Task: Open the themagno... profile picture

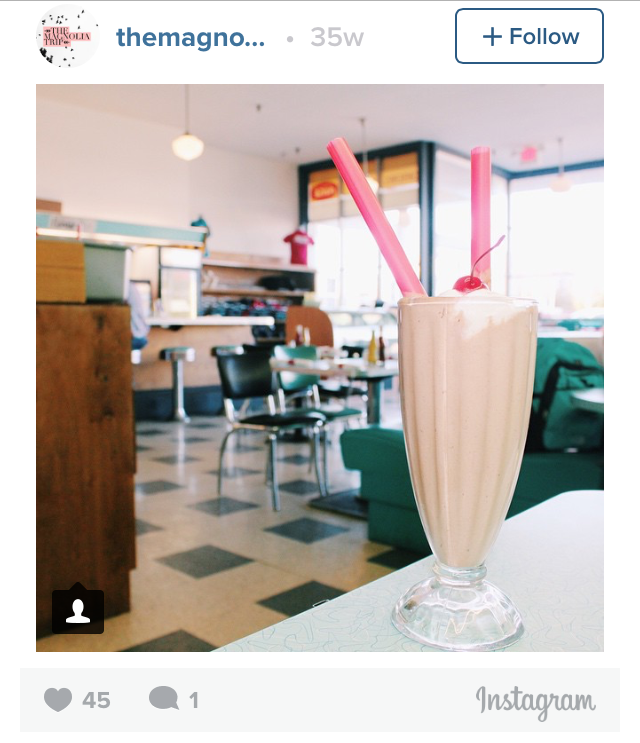Action: pos(68,36)
